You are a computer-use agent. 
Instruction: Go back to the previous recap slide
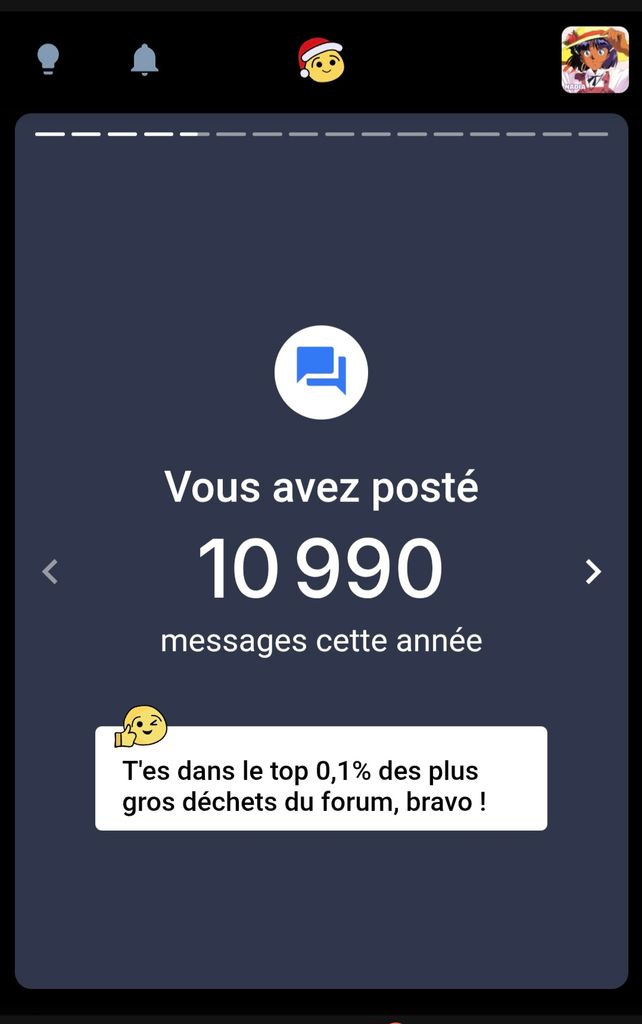pos(50,571)
